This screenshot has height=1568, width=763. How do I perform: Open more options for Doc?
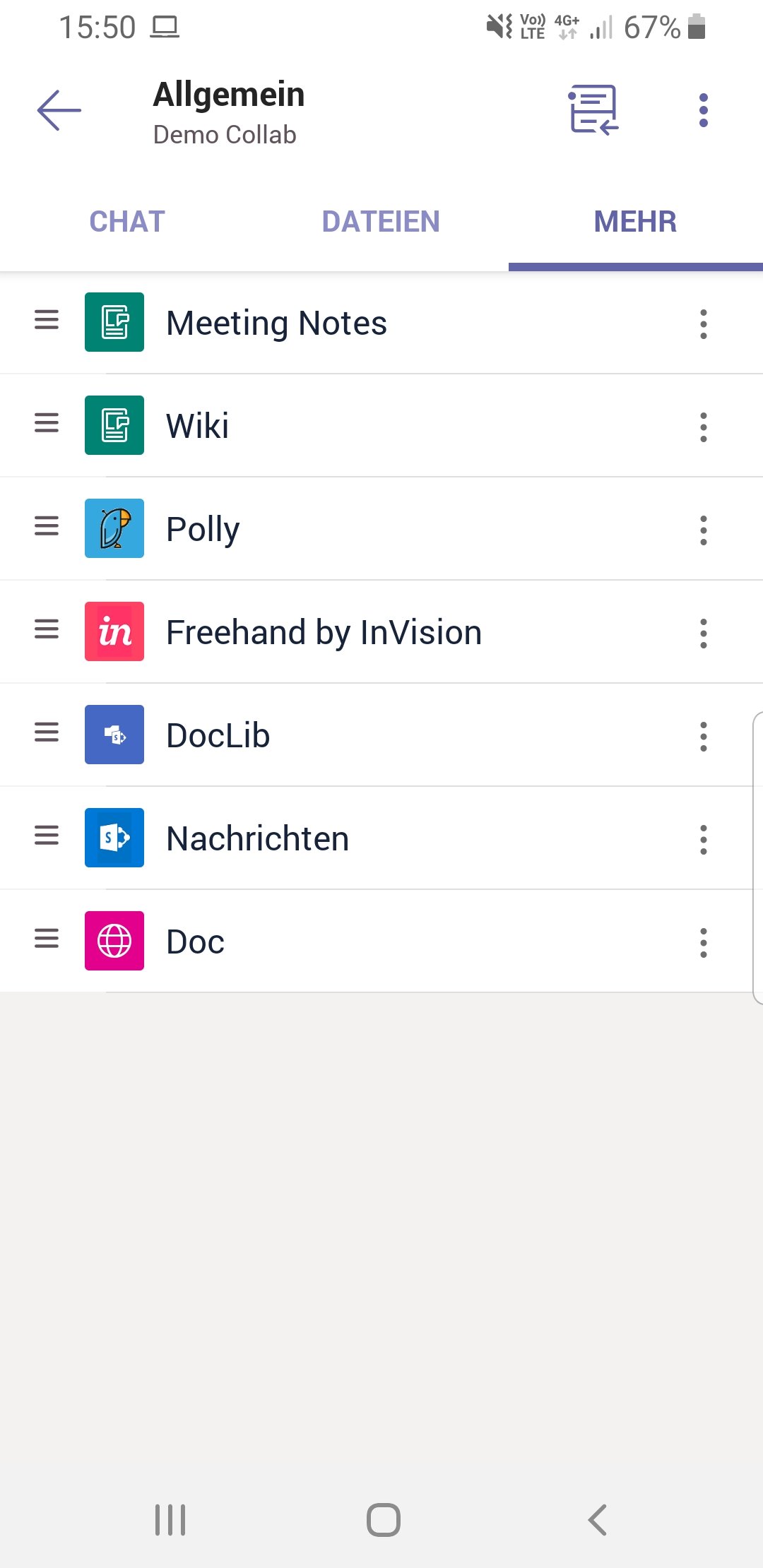click(703, 942)
